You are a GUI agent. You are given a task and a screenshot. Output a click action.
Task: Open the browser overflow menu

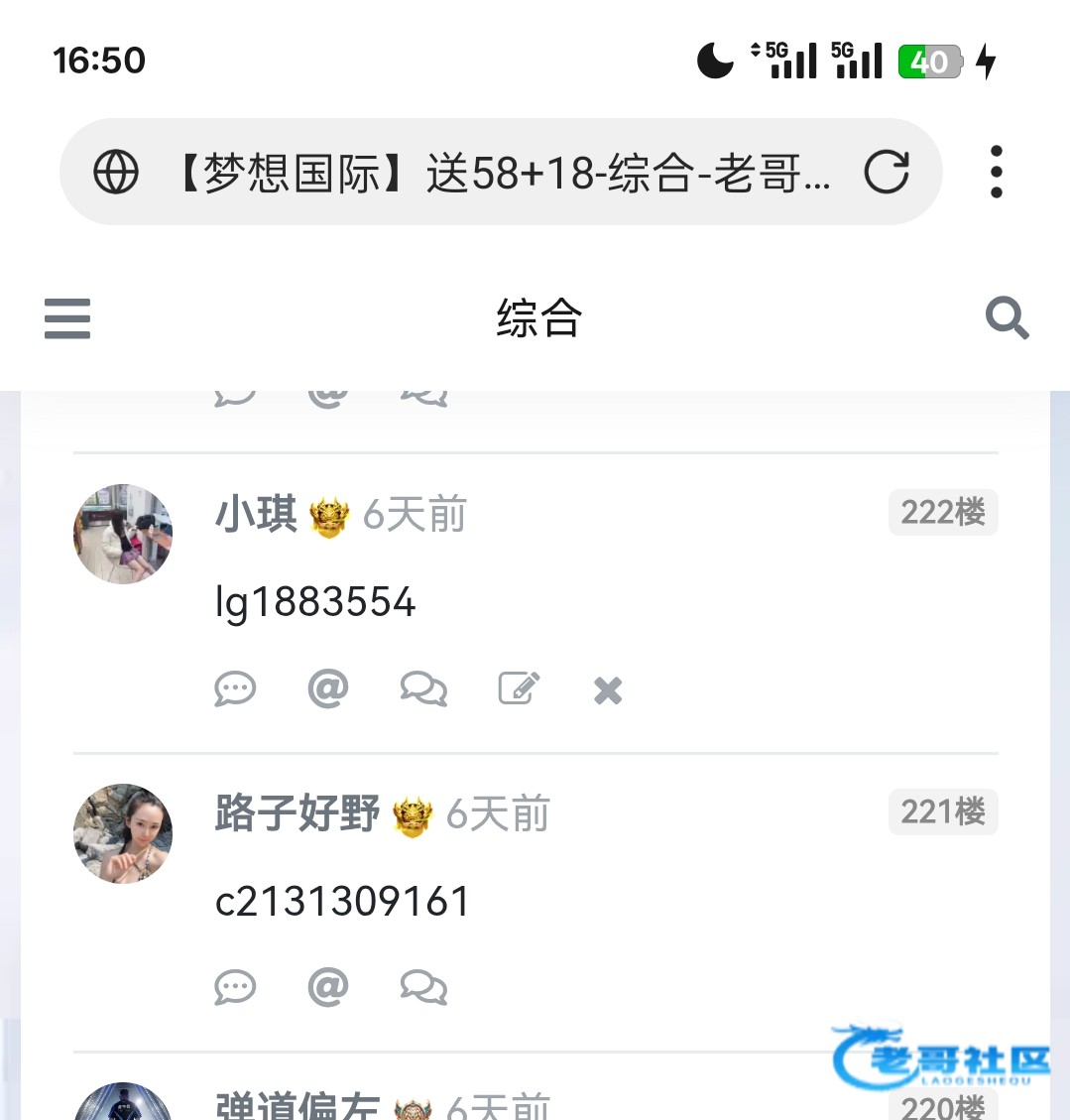pos(996,172)
